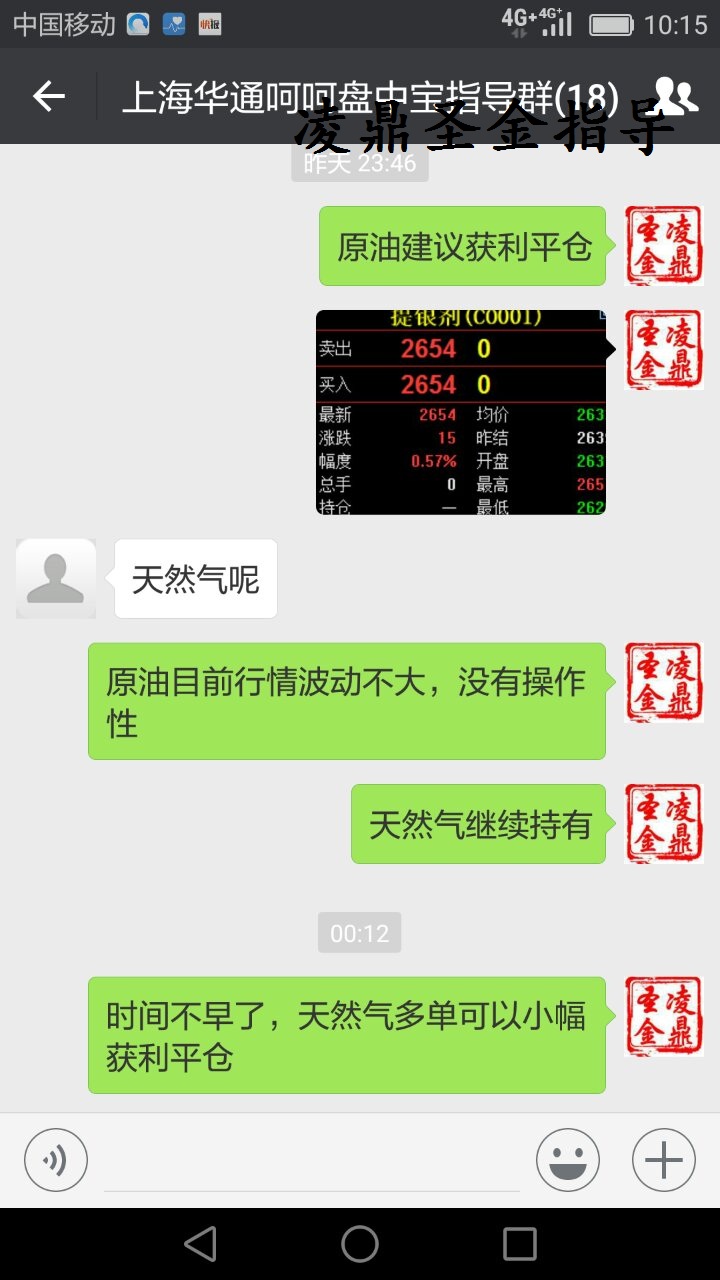Open the plus attachments menu

tap(663, 1160)
